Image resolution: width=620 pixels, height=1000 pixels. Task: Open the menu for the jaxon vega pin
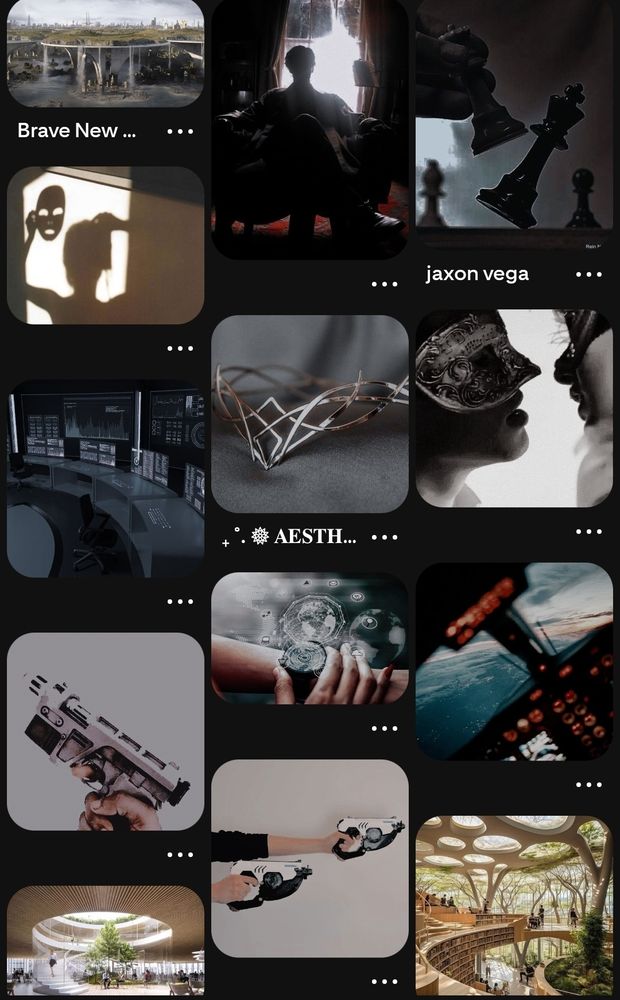pyautogui.click(x=589, y=274)
